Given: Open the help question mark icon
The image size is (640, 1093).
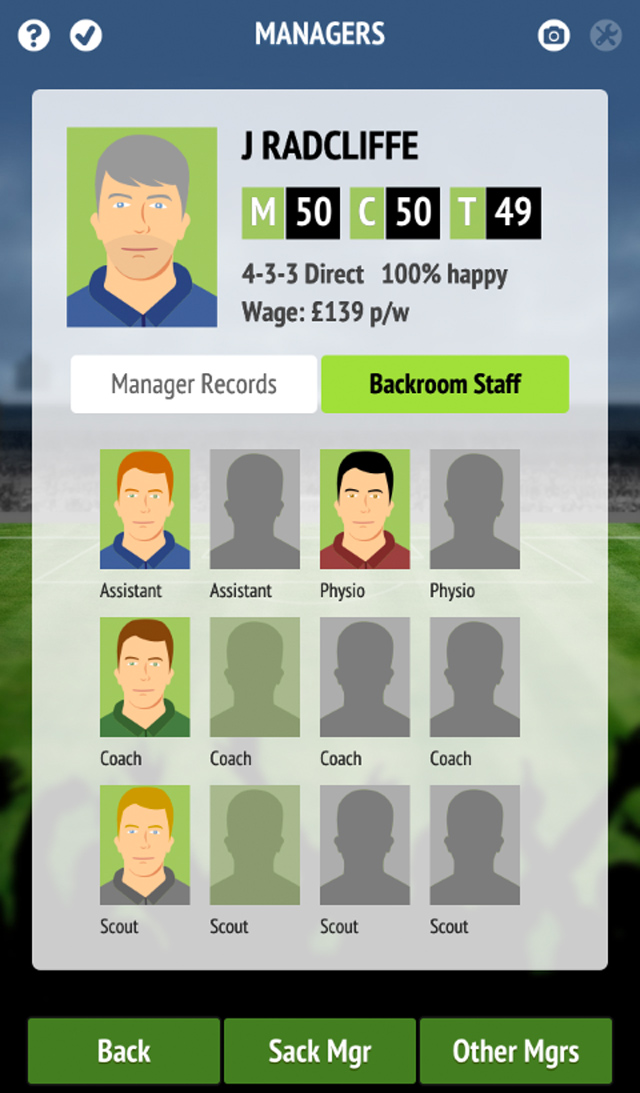Looking at the screenshot, I should (x=33, y=35).
